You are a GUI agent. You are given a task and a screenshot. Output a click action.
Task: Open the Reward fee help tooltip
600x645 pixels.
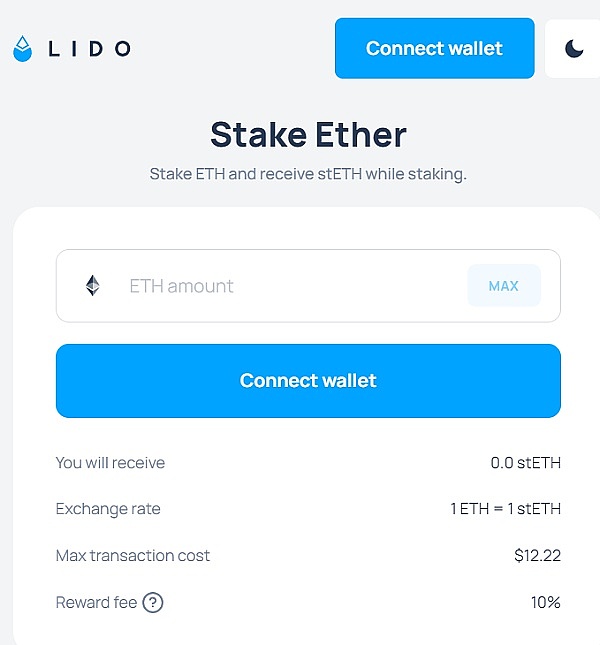click(153, 603)
